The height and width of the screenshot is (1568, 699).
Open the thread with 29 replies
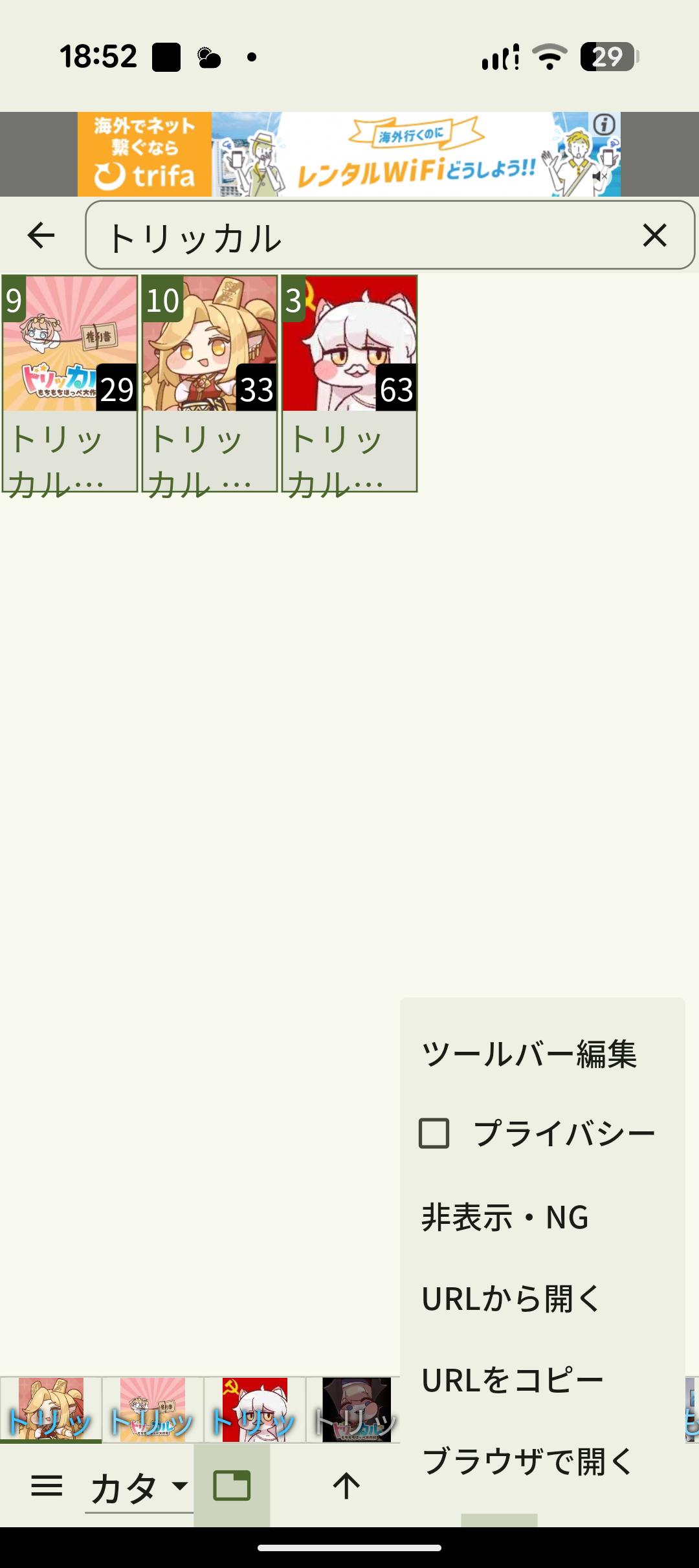[x=70, y=383]
